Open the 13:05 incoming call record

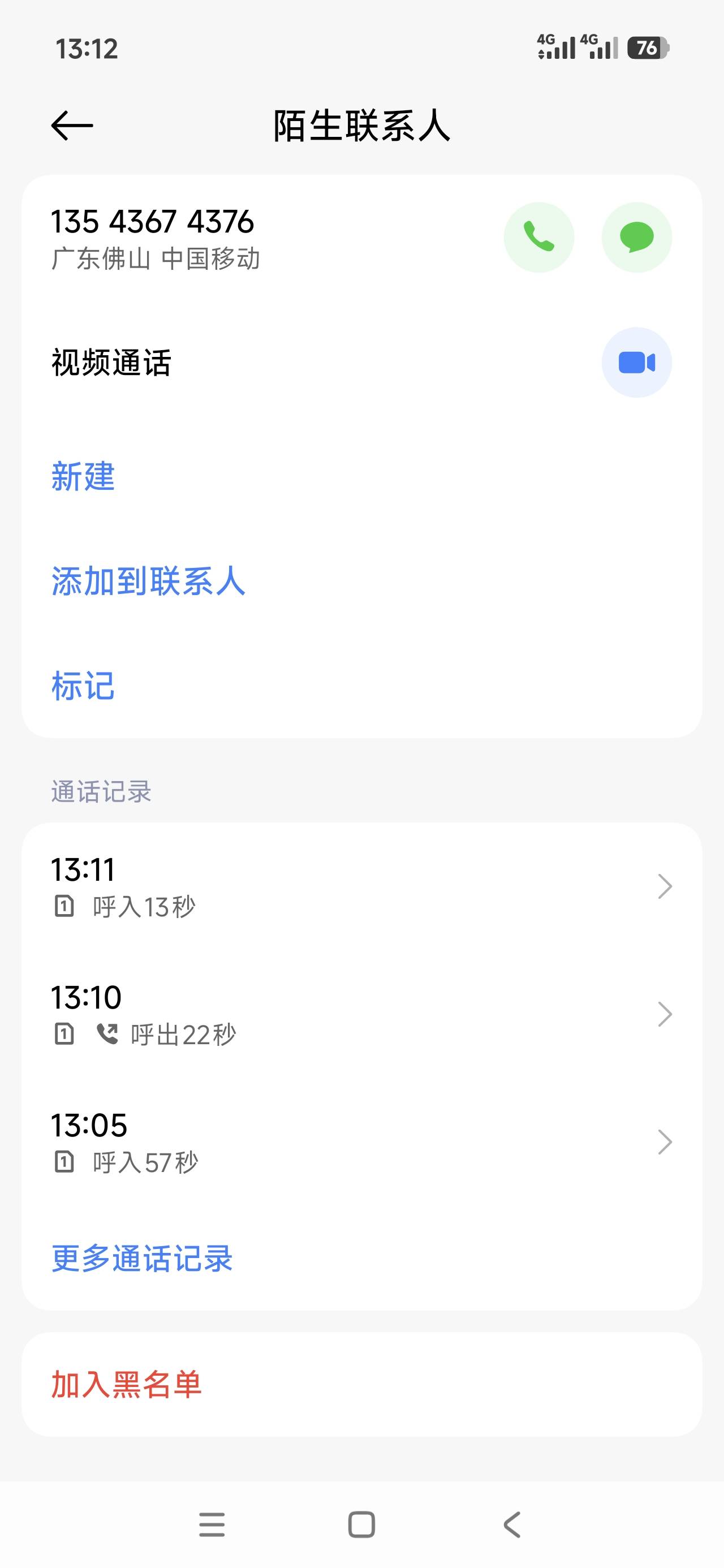(x=361, y=1142)
